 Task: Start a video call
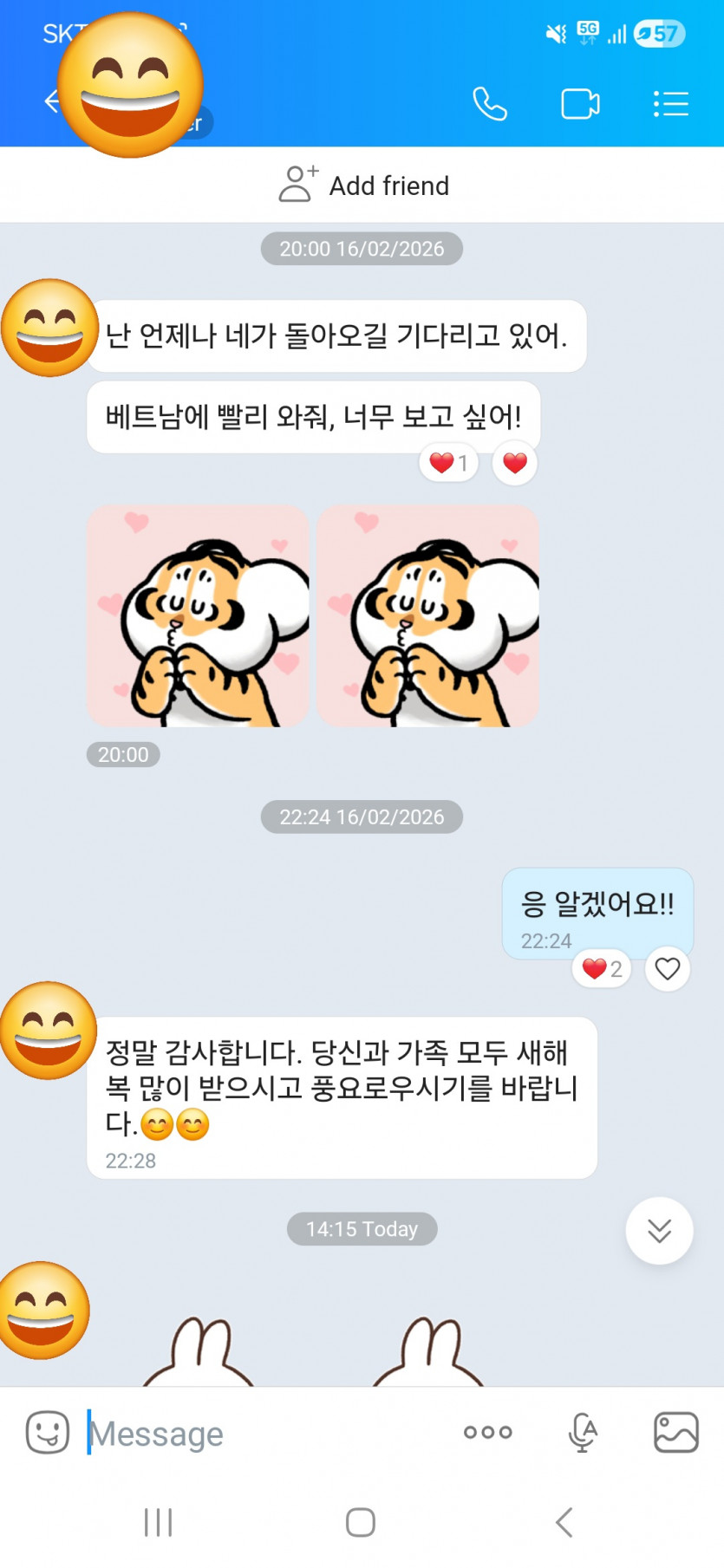[x=580, y=104]
